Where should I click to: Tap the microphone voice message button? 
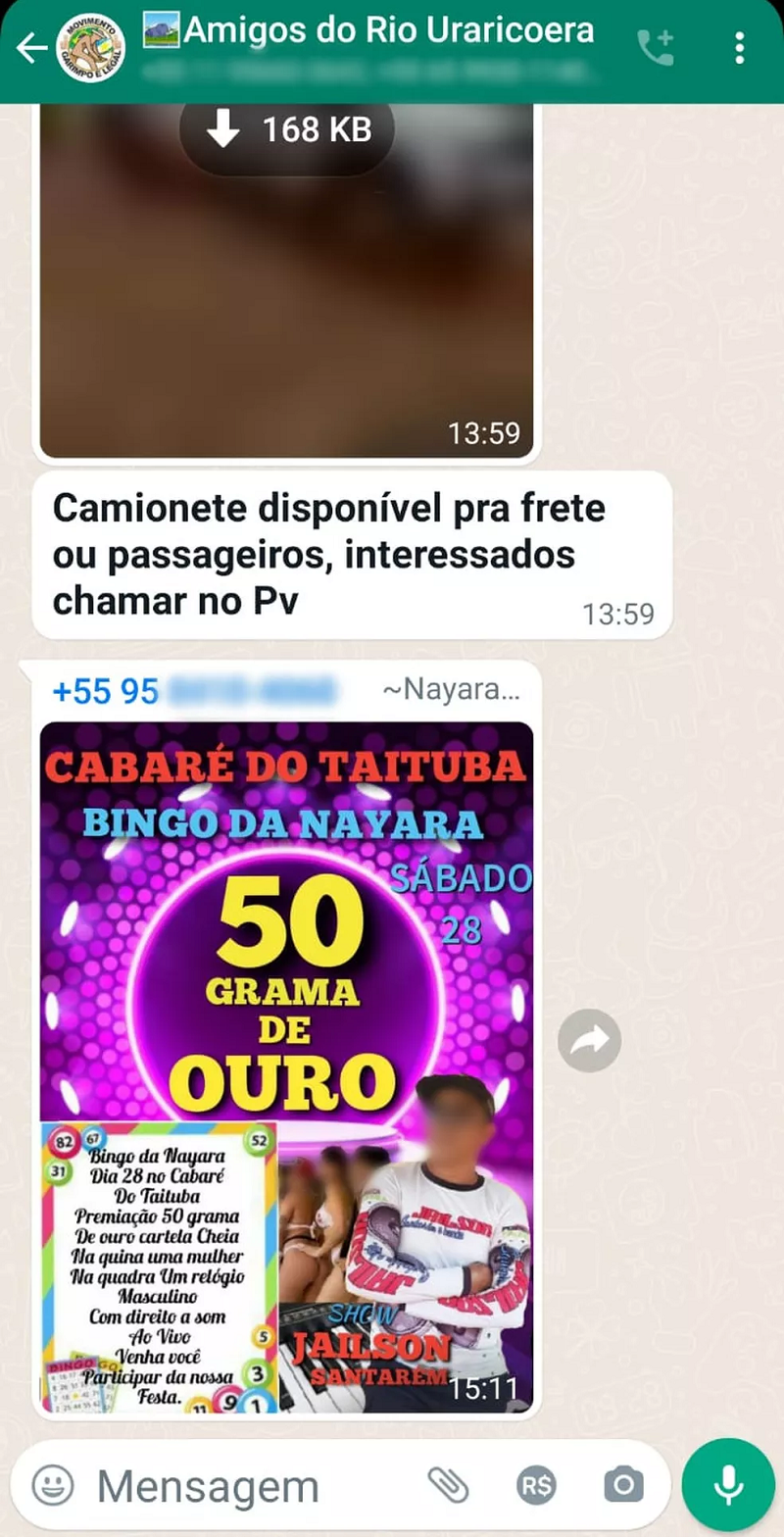727,1485
